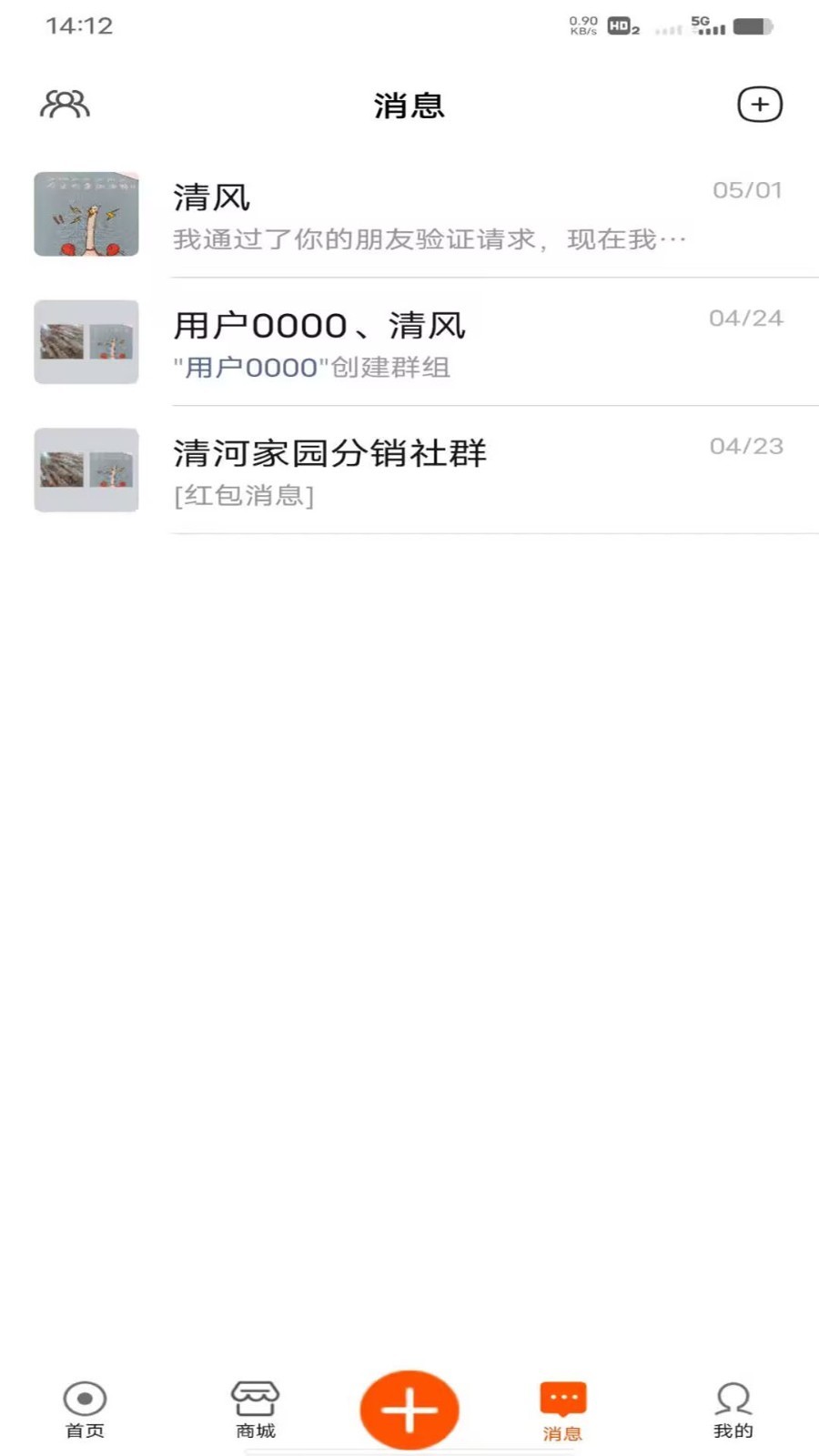819x1456 pixels.
Task: Go to the 我的 tab
Action: 733,1410
